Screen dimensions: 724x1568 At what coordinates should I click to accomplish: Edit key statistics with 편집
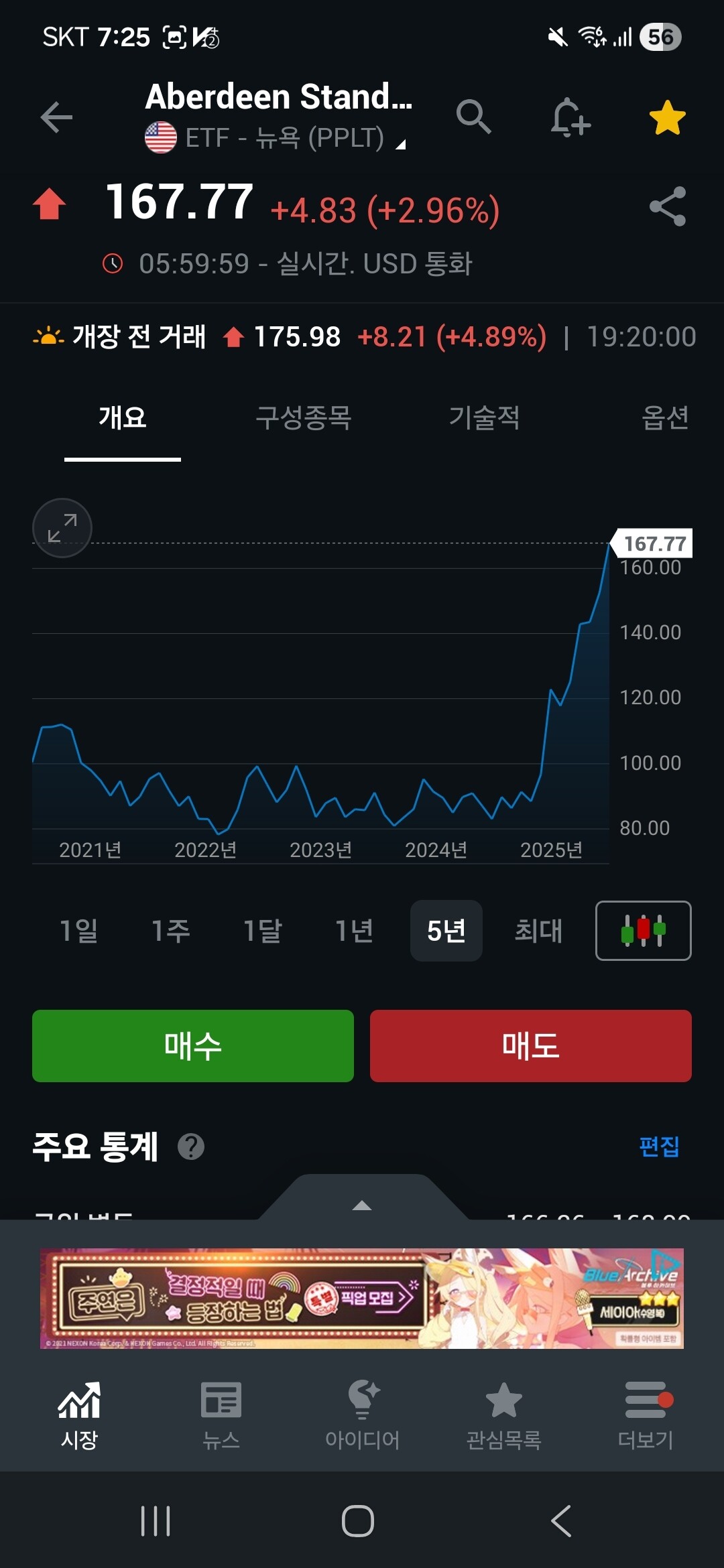tap(659, 1147)
